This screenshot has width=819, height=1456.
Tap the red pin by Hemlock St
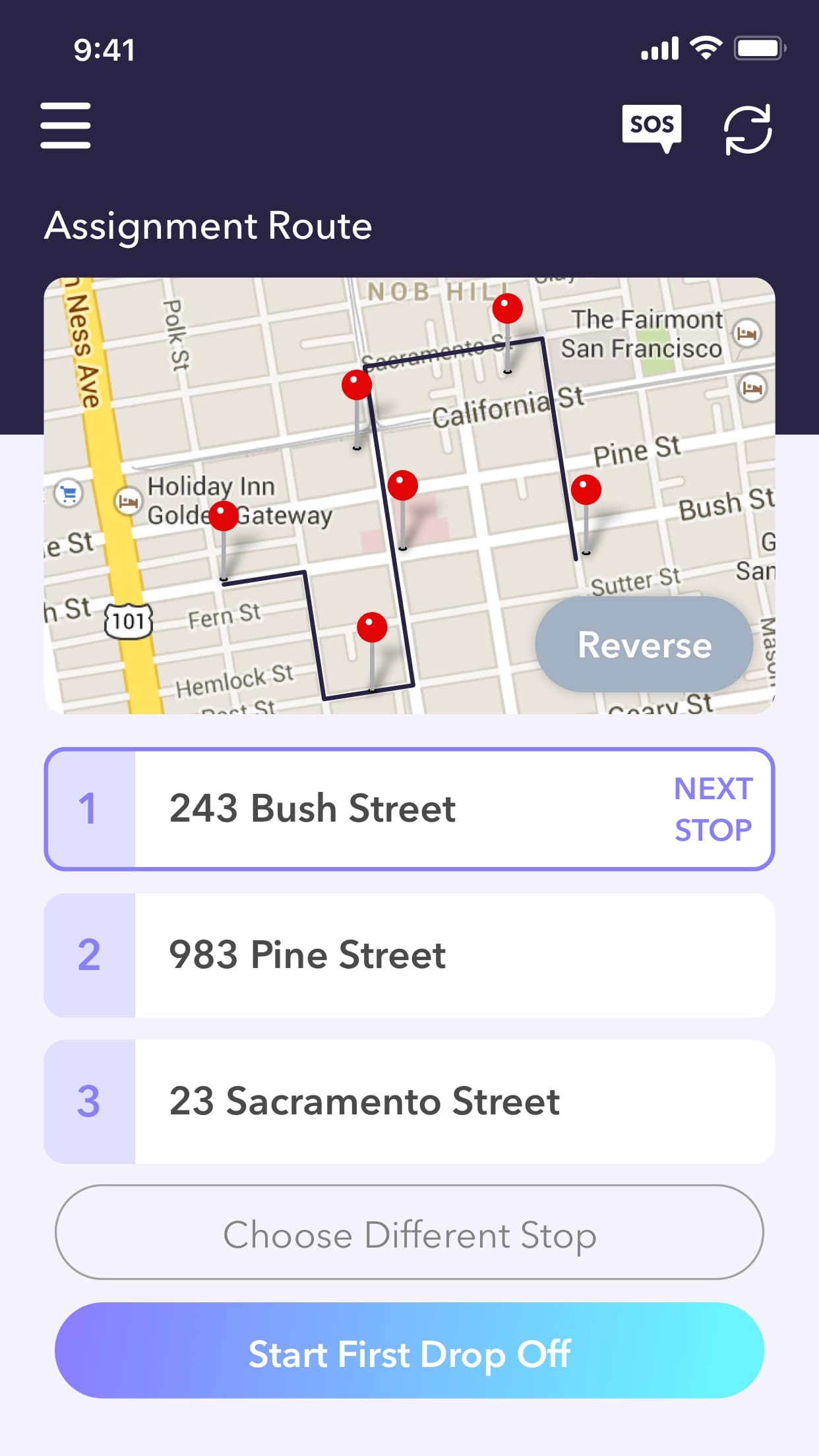pos(371,626)
